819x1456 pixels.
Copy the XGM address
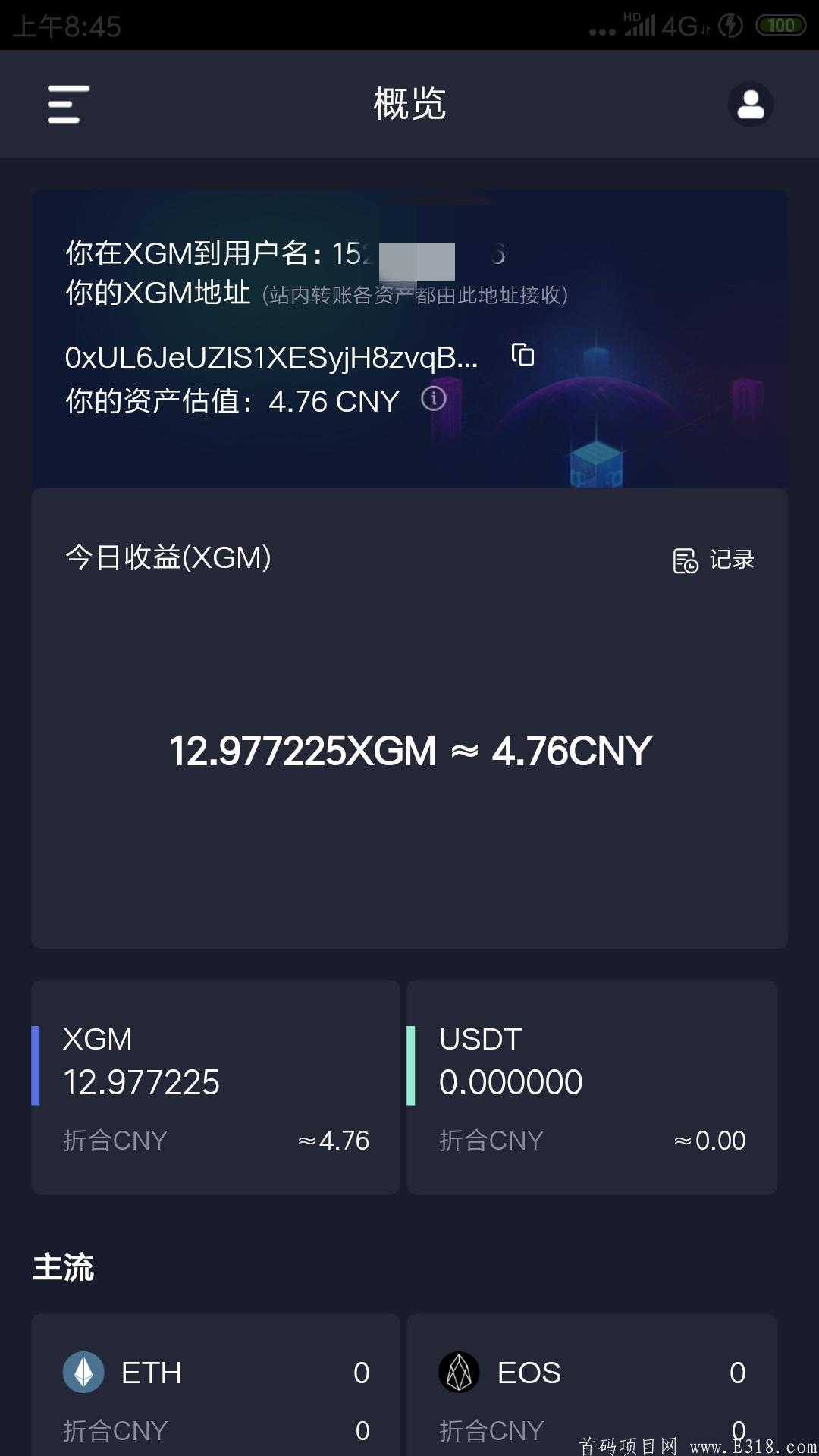[x=522, y=355]
